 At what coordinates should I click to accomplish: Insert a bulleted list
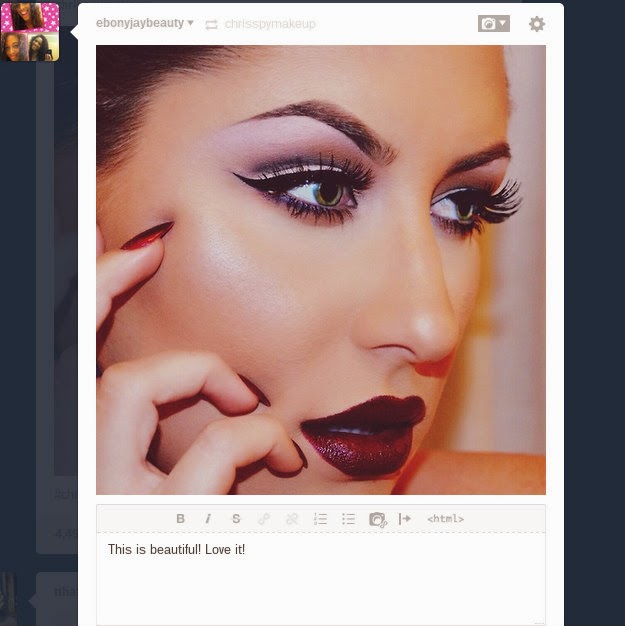pos(349,519)
